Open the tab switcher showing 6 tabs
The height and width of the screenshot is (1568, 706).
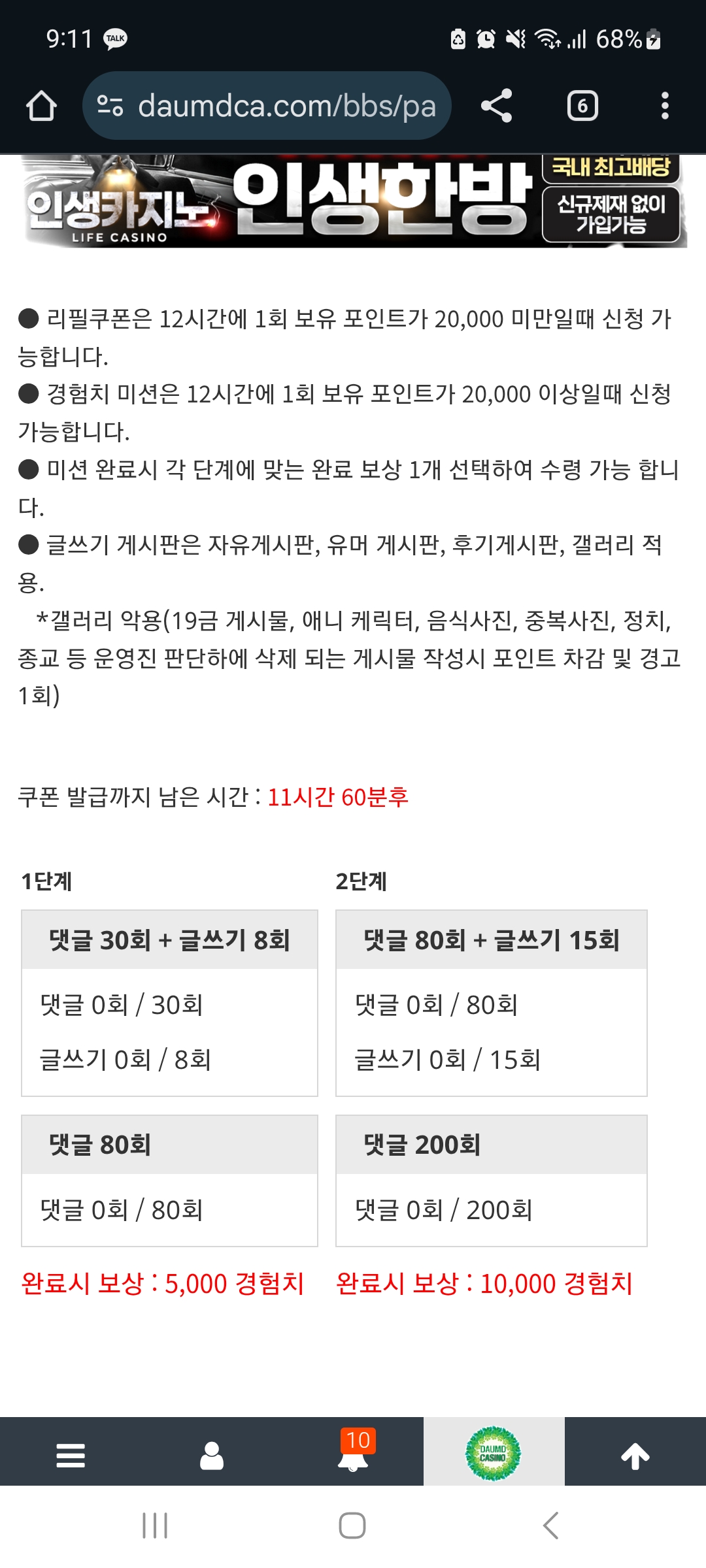(582, 106)
